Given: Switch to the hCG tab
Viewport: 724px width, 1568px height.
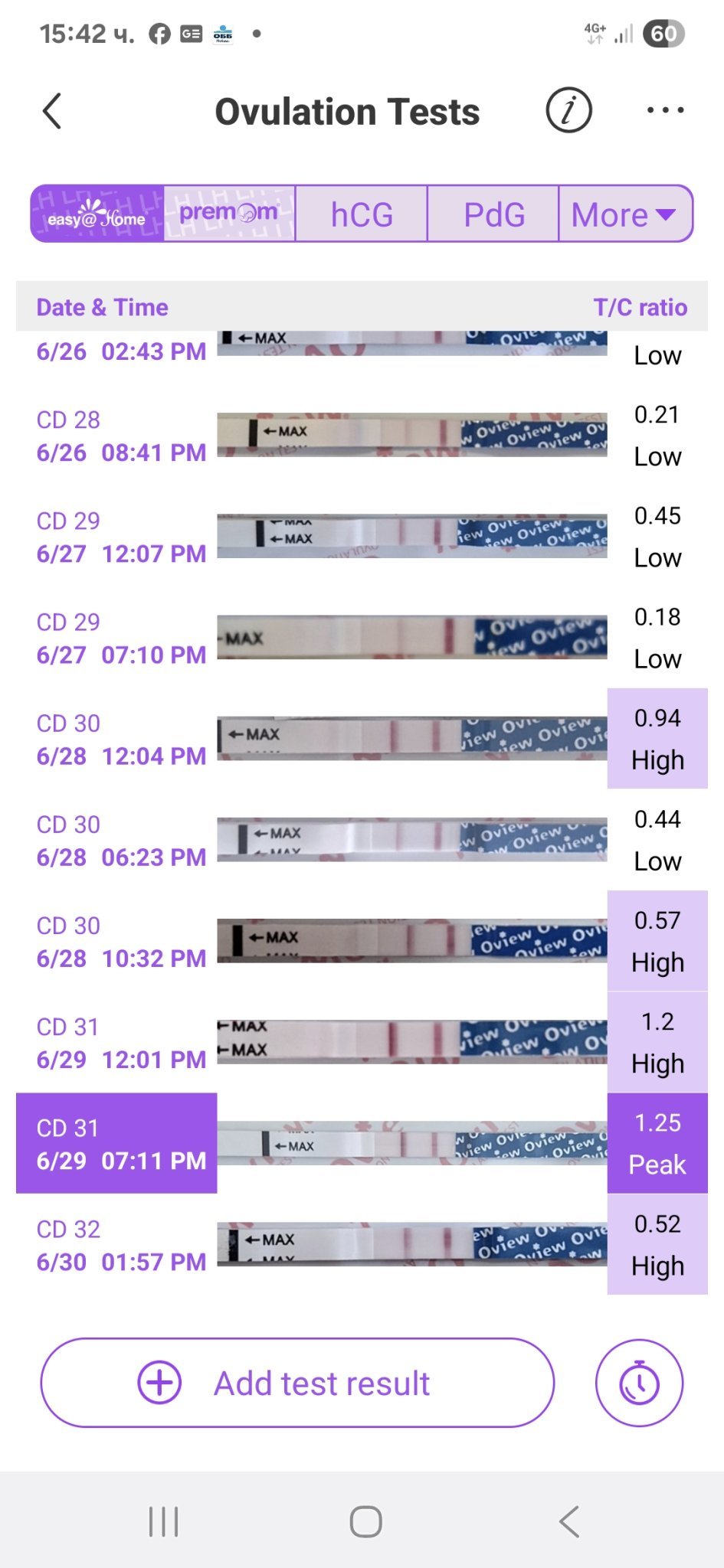Looking at the screenshot, I should (x=362, y=214).
